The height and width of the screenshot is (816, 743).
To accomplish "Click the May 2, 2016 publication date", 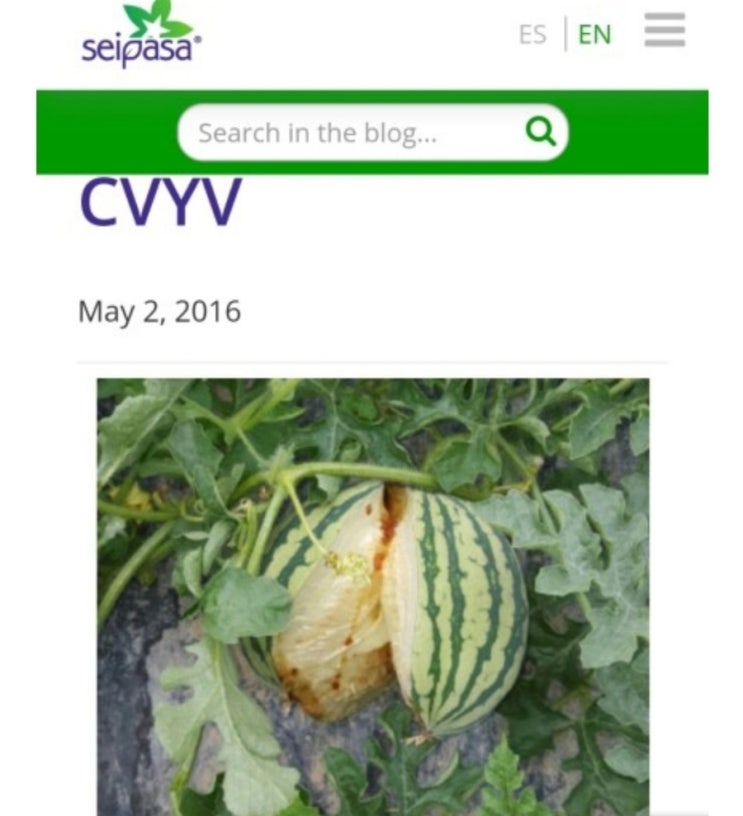I will (x=160, y=310).
